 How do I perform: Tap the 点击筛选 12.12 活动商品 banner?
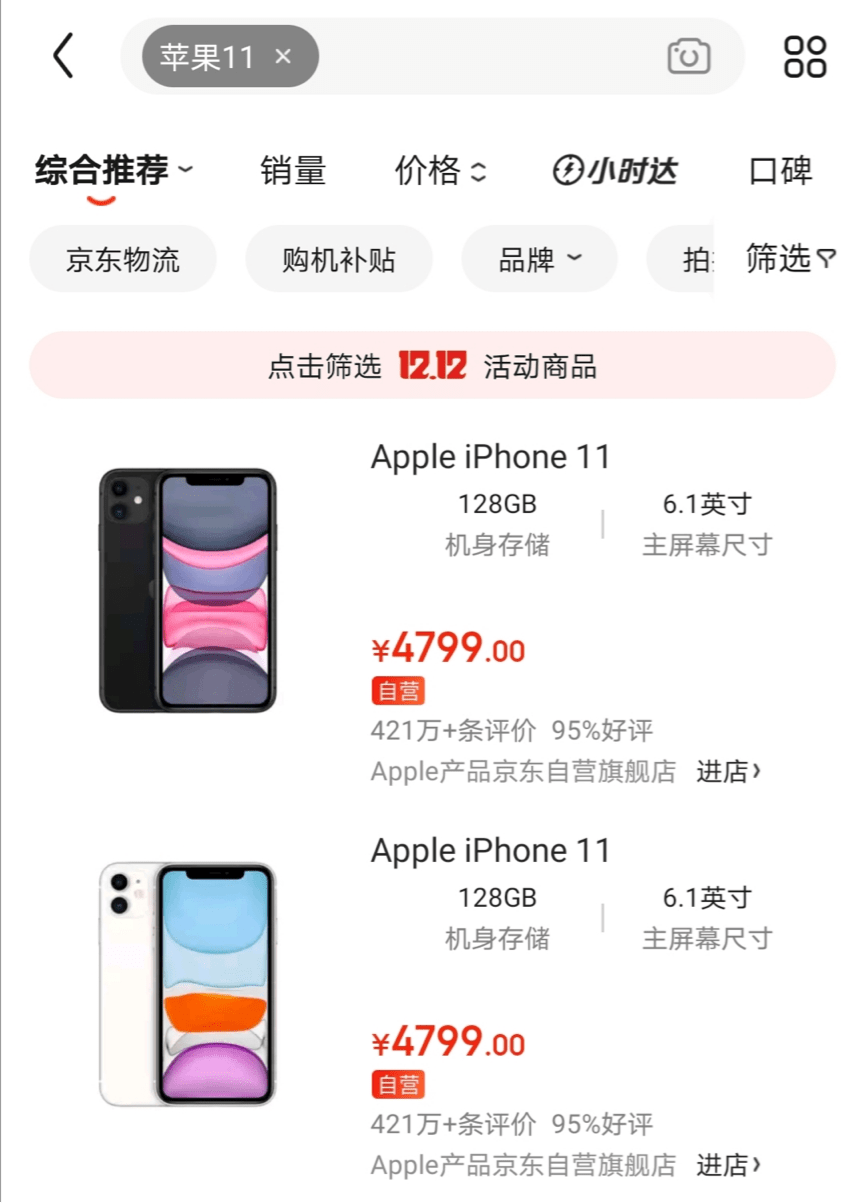[x=434, y=365]
